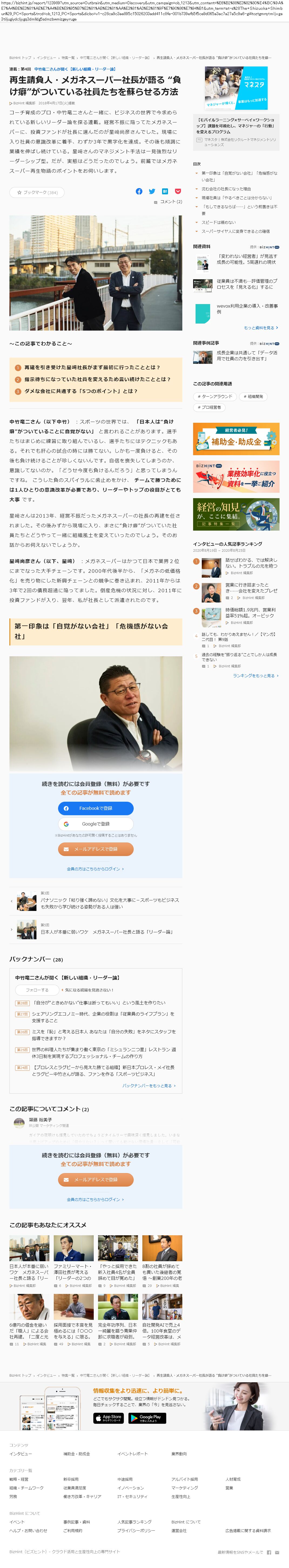Open バックナンバーをもっと見る link
This screenshot has width=289, height=1568.
click(149, 1085)
